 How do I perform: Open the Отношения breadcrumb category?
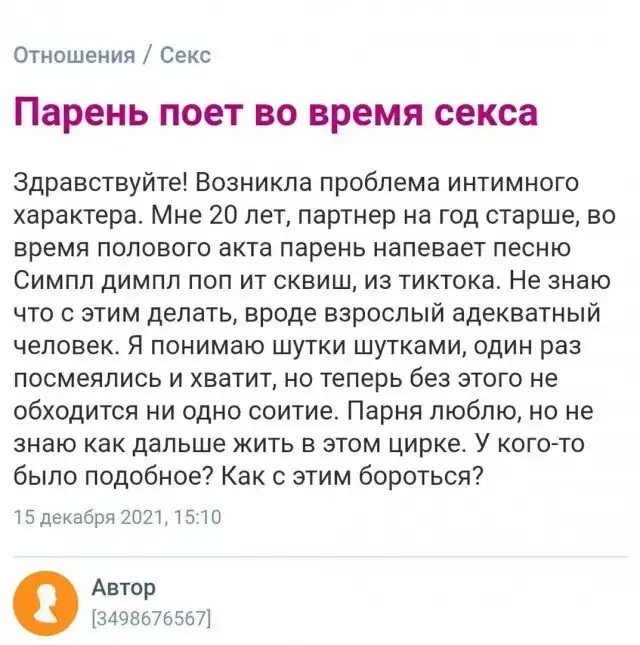tap(74, 56)
